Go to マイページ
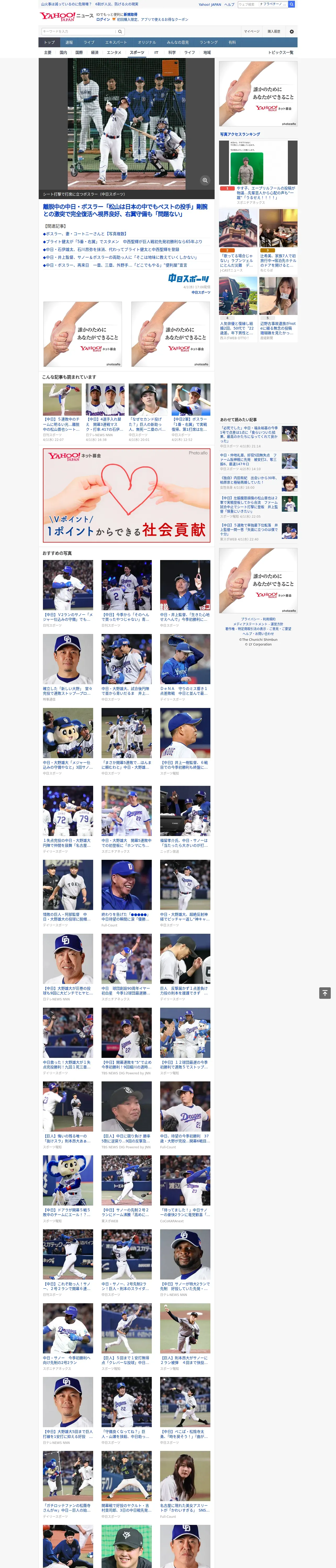Viewport: 336px width, 1568px height. pos(252,32)
